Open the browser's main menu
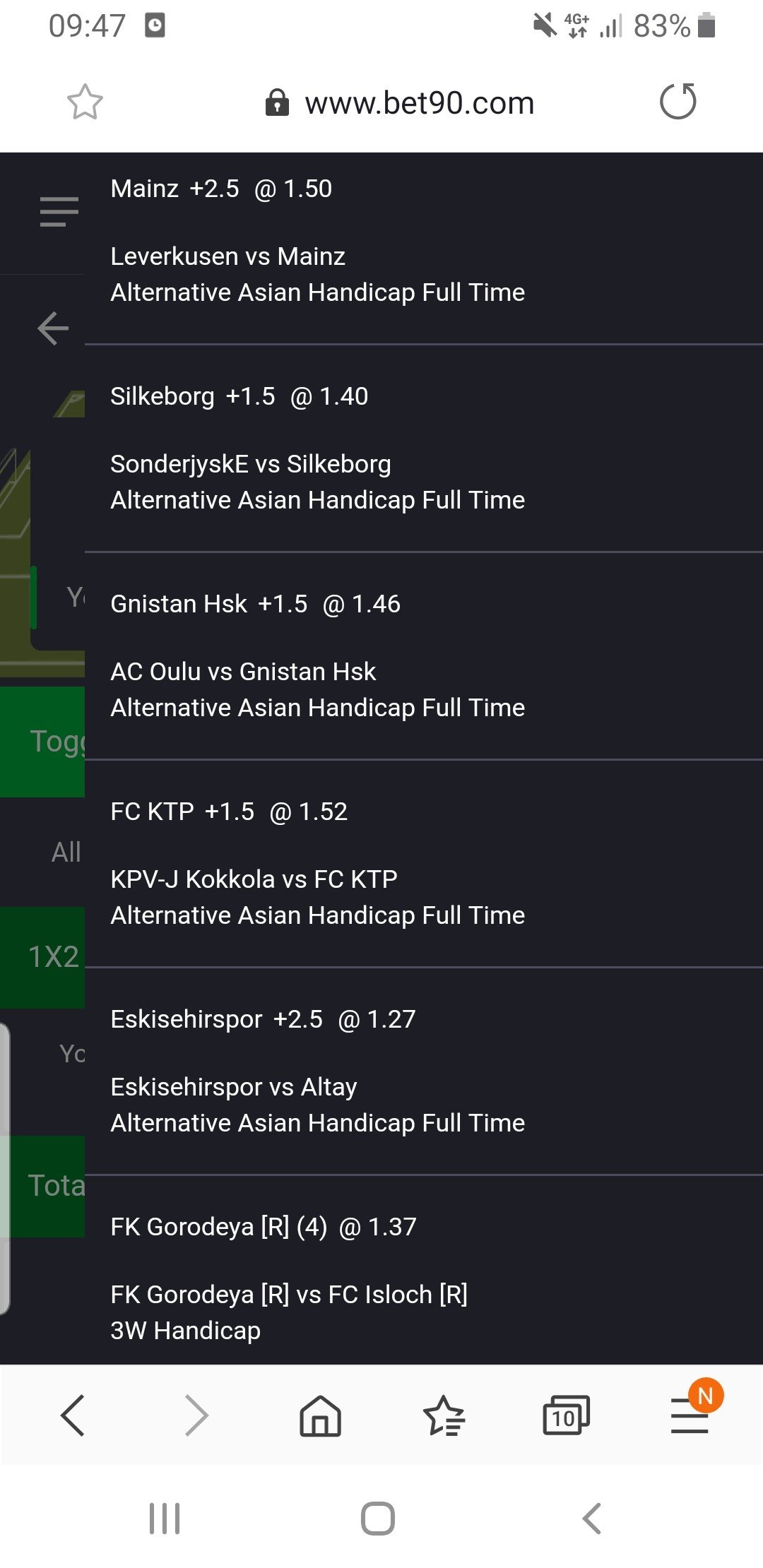The height and width of the screenshot is (1568, 763). point(690,1415)
